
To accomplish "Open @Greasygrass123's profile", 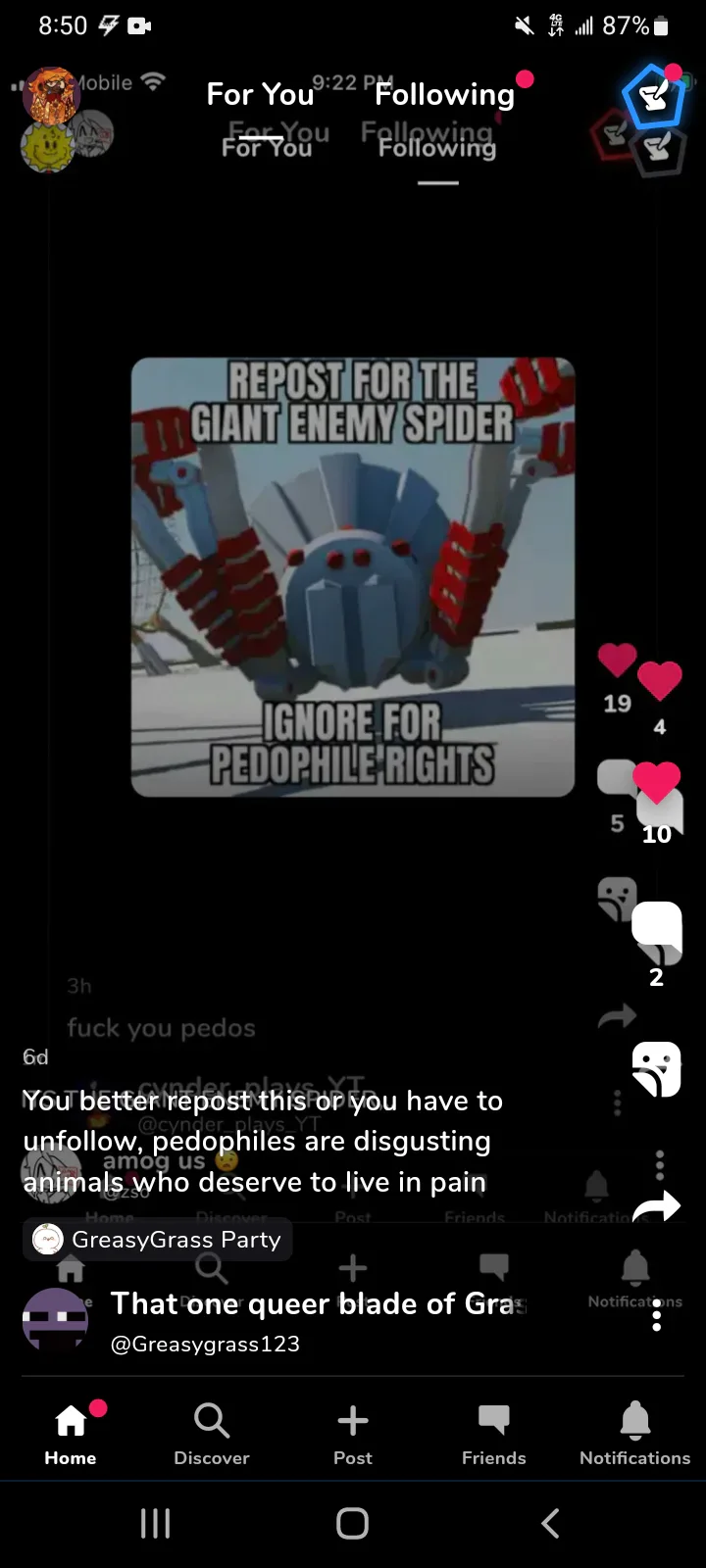I will pyautogui.click(x=205, y=1344).
